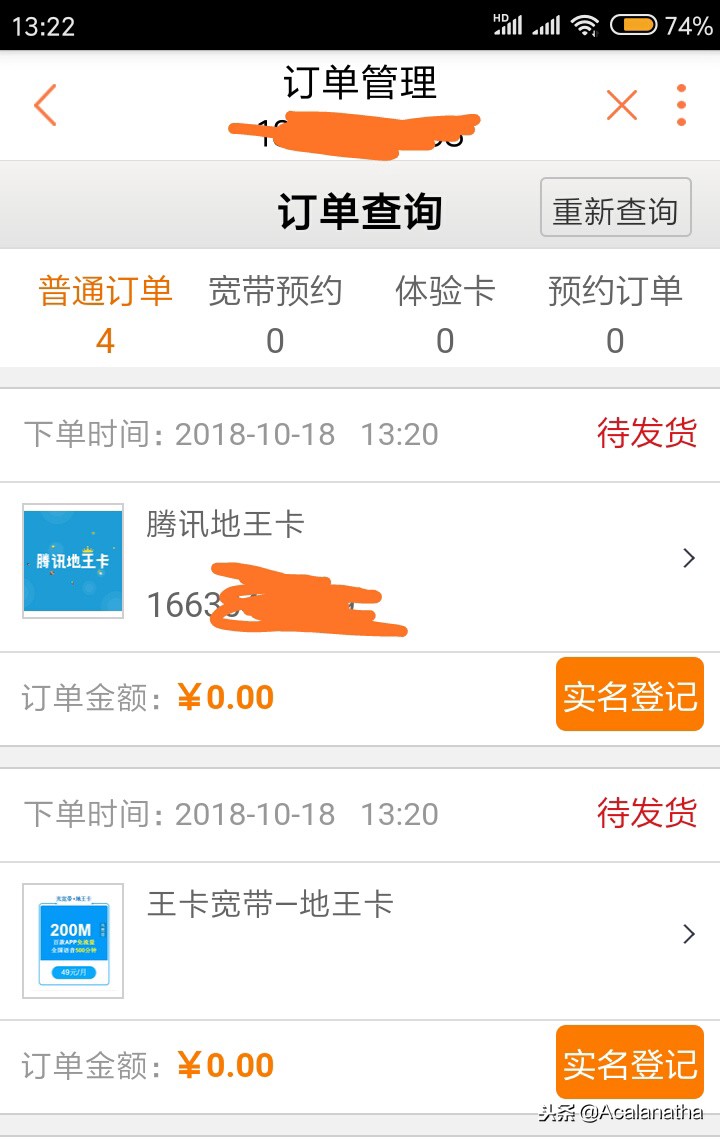Close the 订单管理 page with the X
Screen dimensions: 720x1139
point(621,104)
